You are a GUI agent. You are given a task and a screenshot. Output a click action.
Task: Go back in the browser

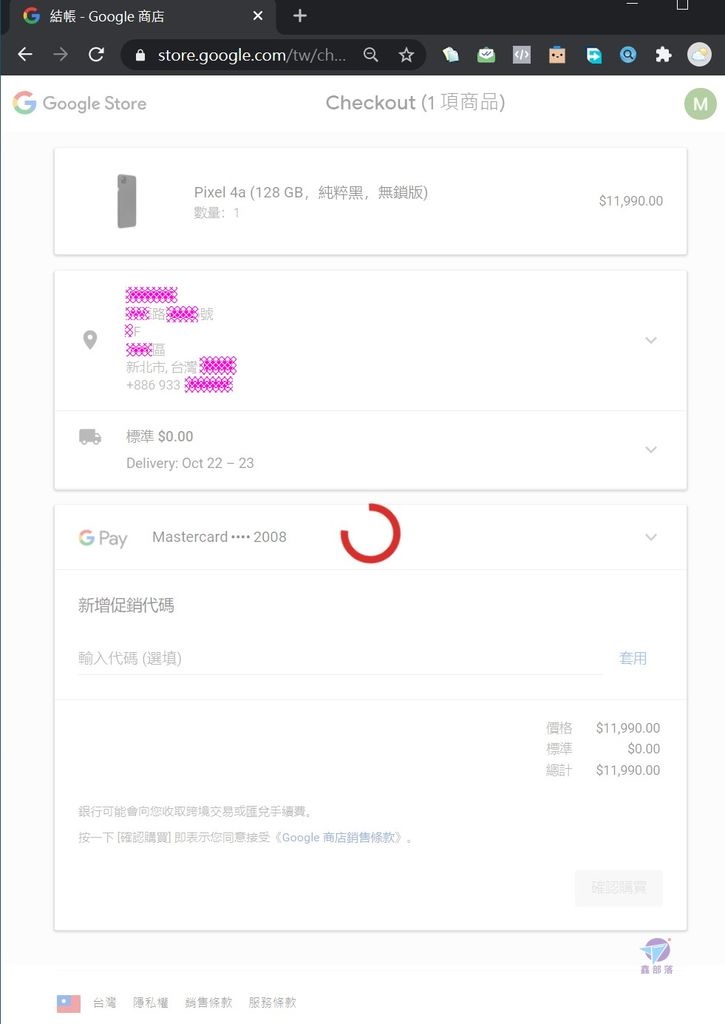click(25, 55)
